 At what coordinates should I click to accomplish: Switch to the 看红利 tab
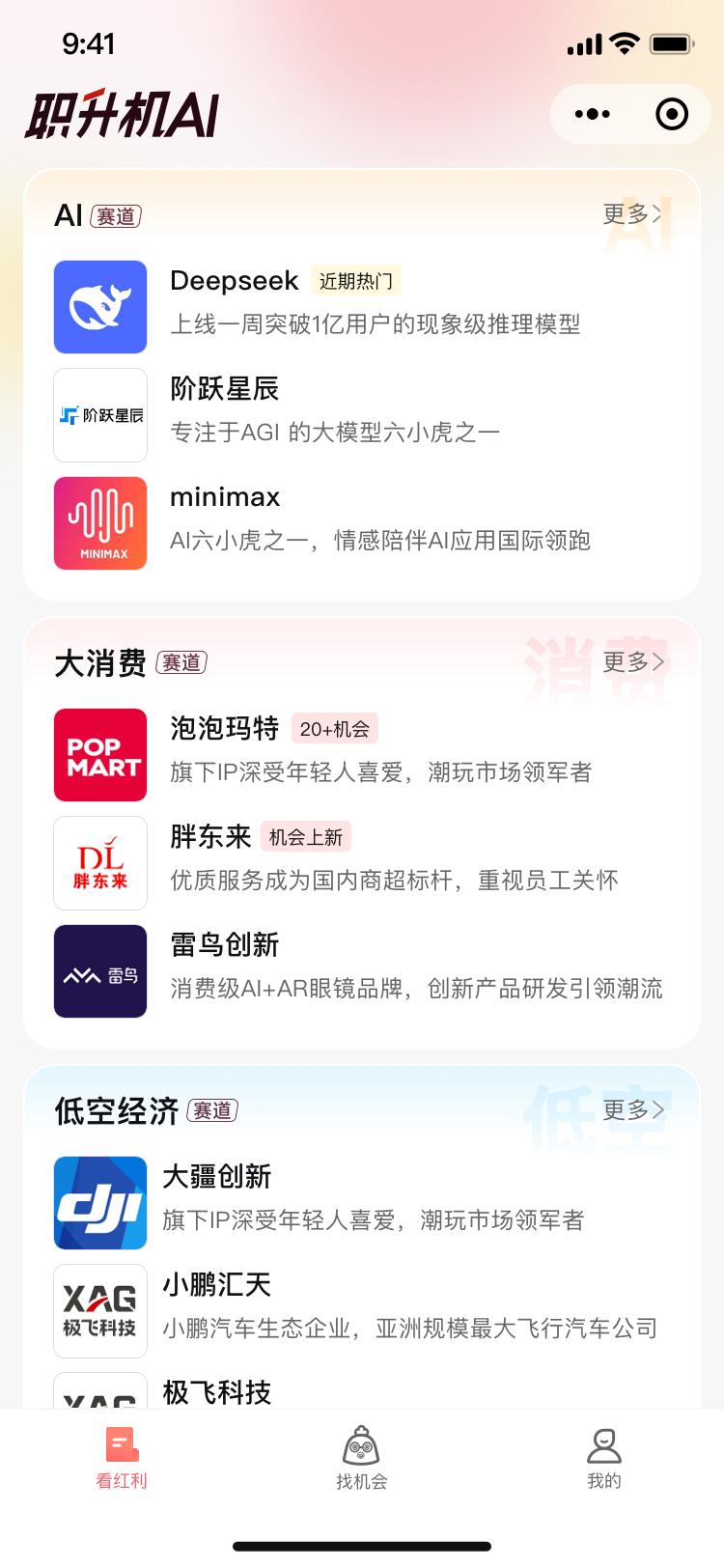pyautogui.click(x=121, y=1458)
